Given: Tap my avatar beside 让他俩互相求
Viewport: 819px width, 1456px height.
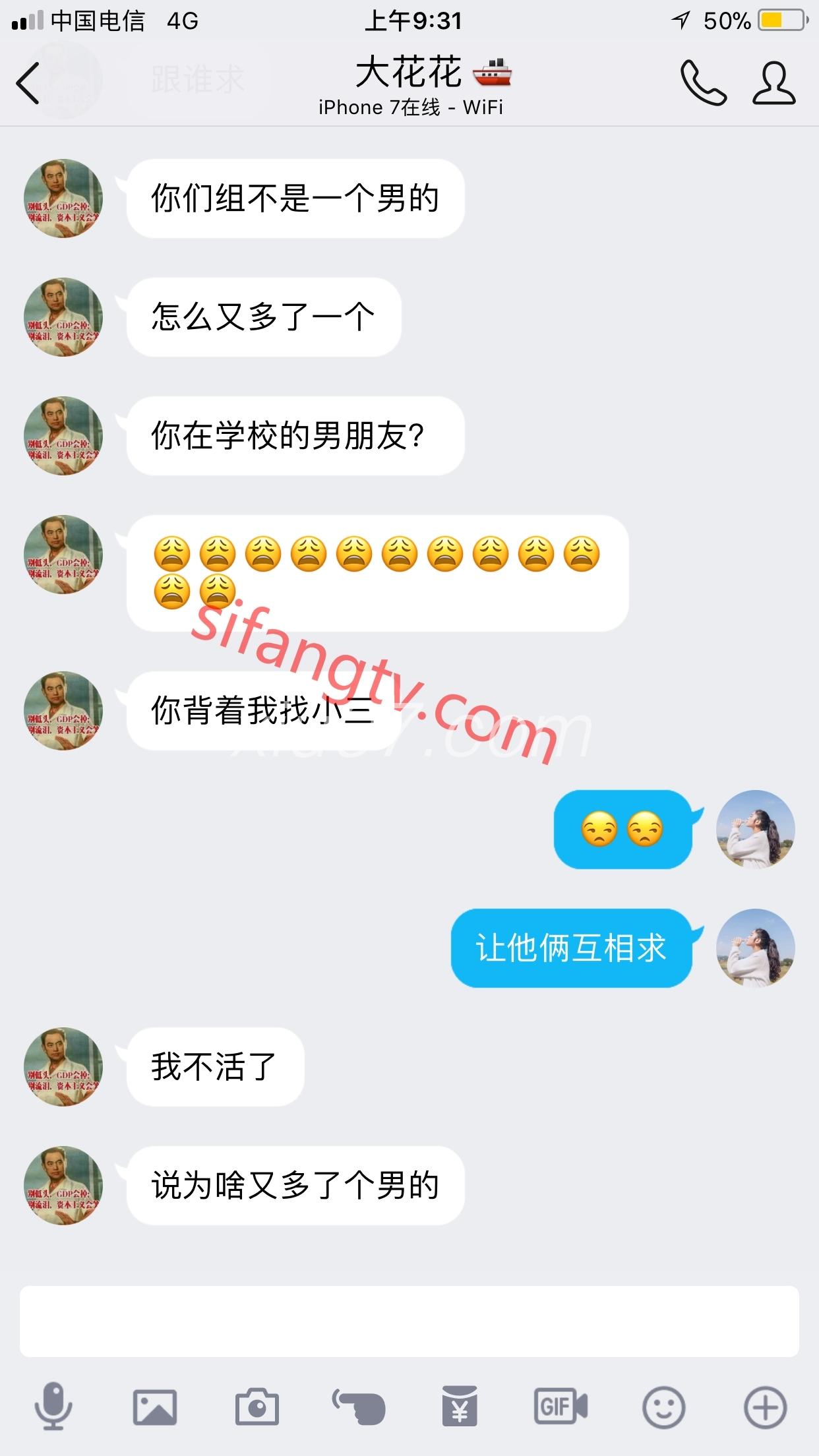Looking at the screenshot, I should 756,948.
